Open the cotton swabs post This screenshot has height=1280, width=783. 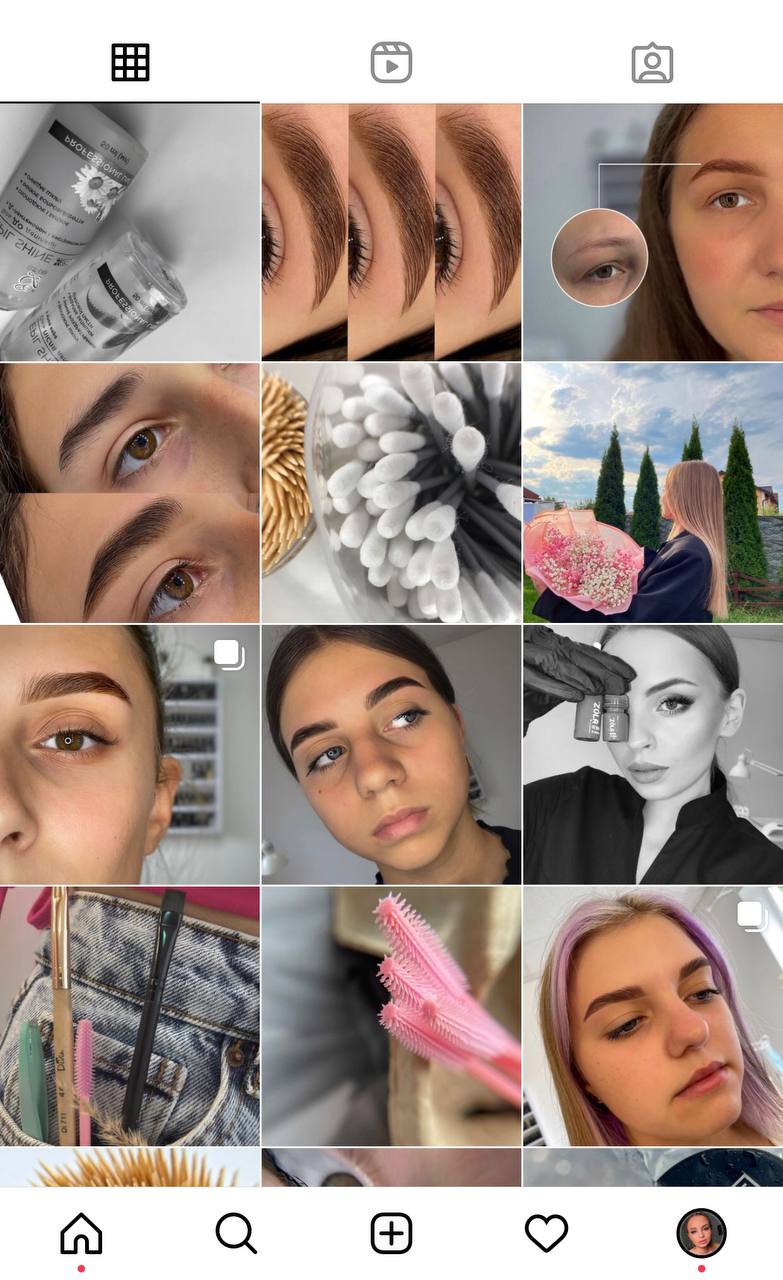point(391,493)
